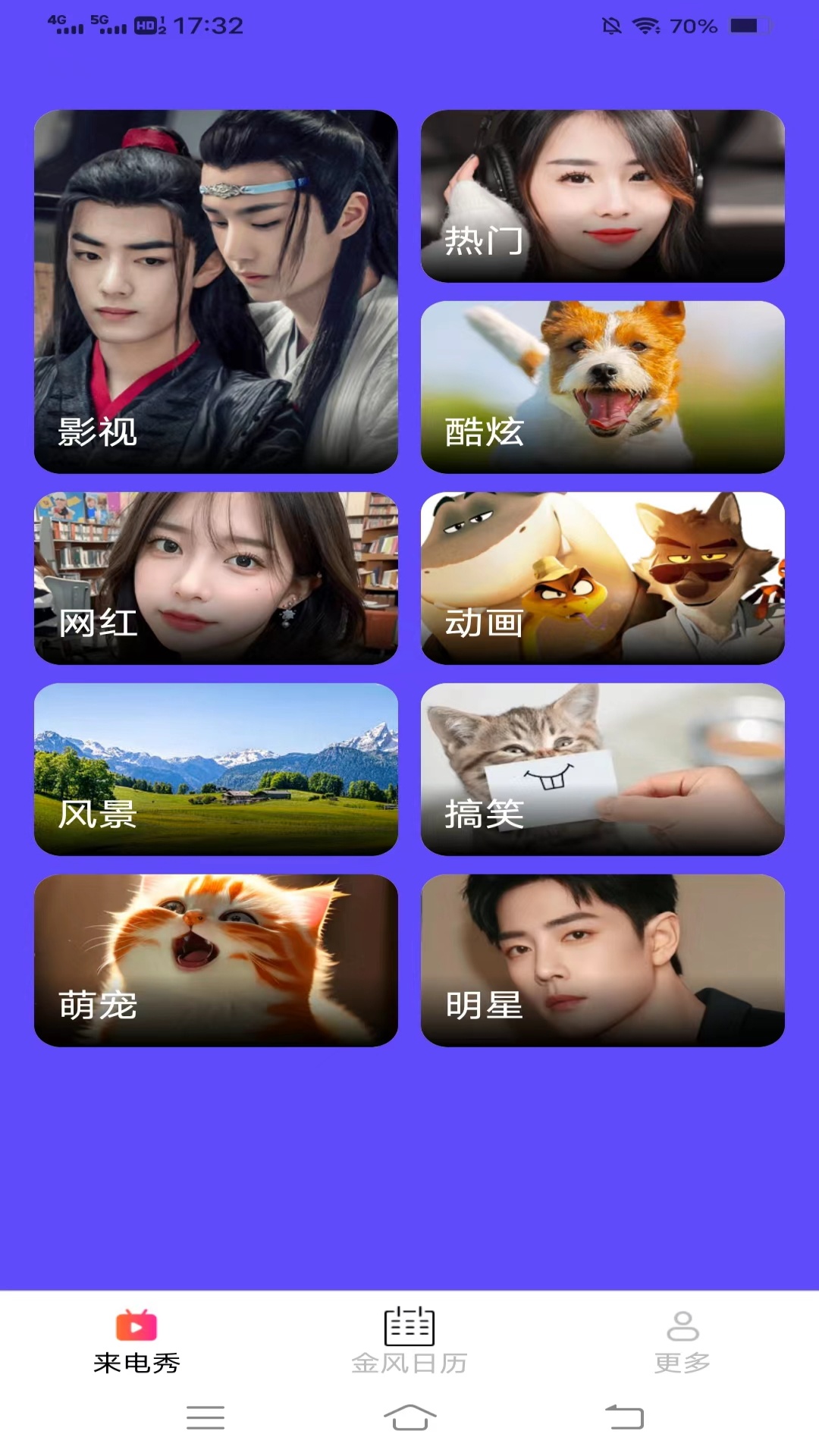
Task: View the 风景 category
Action: point(216,770)
